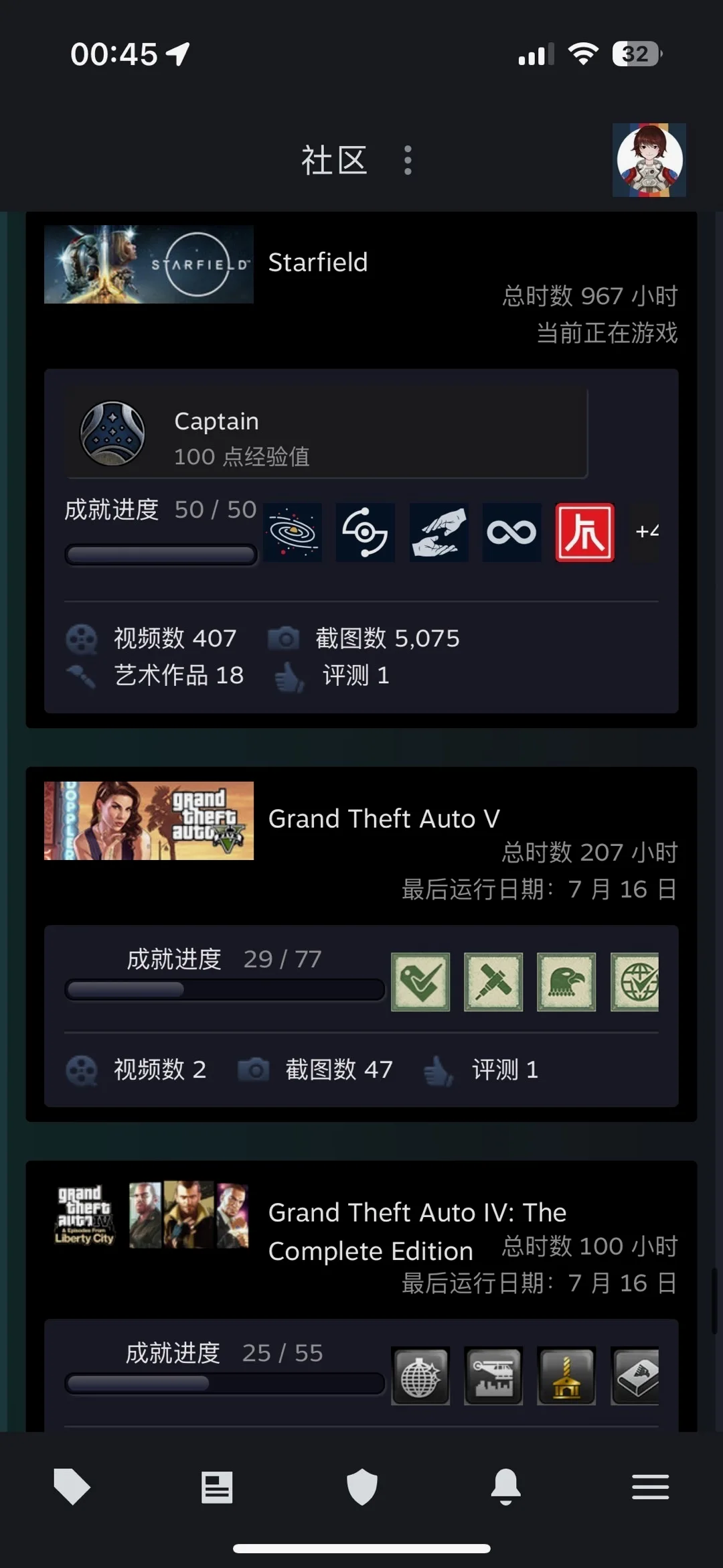Open the notifications bell tab
Screen dimensions: 723x1568
pyautogui.click(x=506, y=1487)
